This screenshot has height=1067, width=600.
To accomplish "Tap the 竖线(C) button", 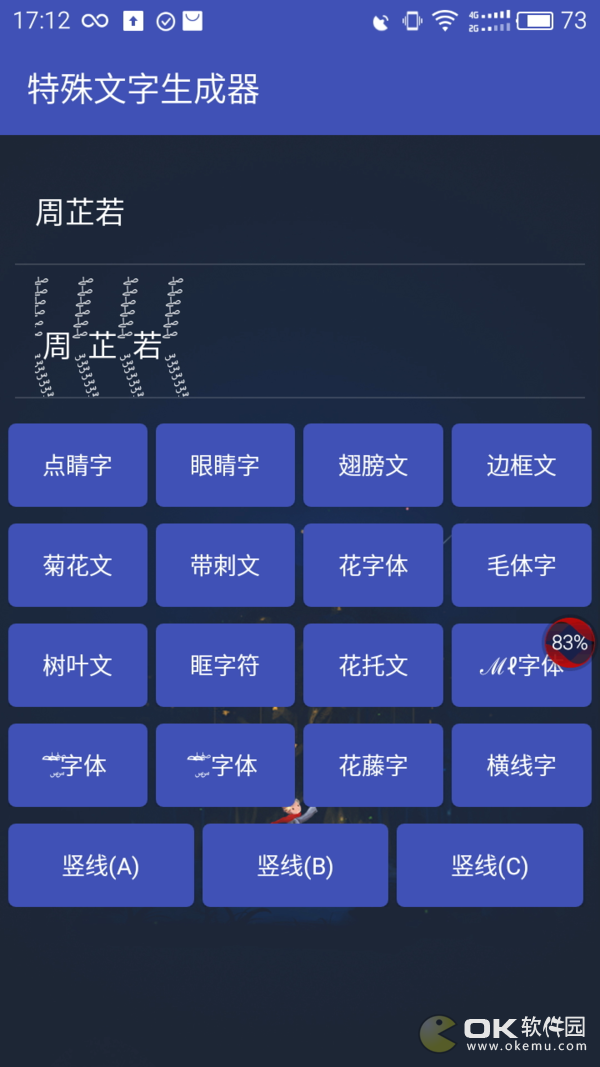I will point(490,866).
